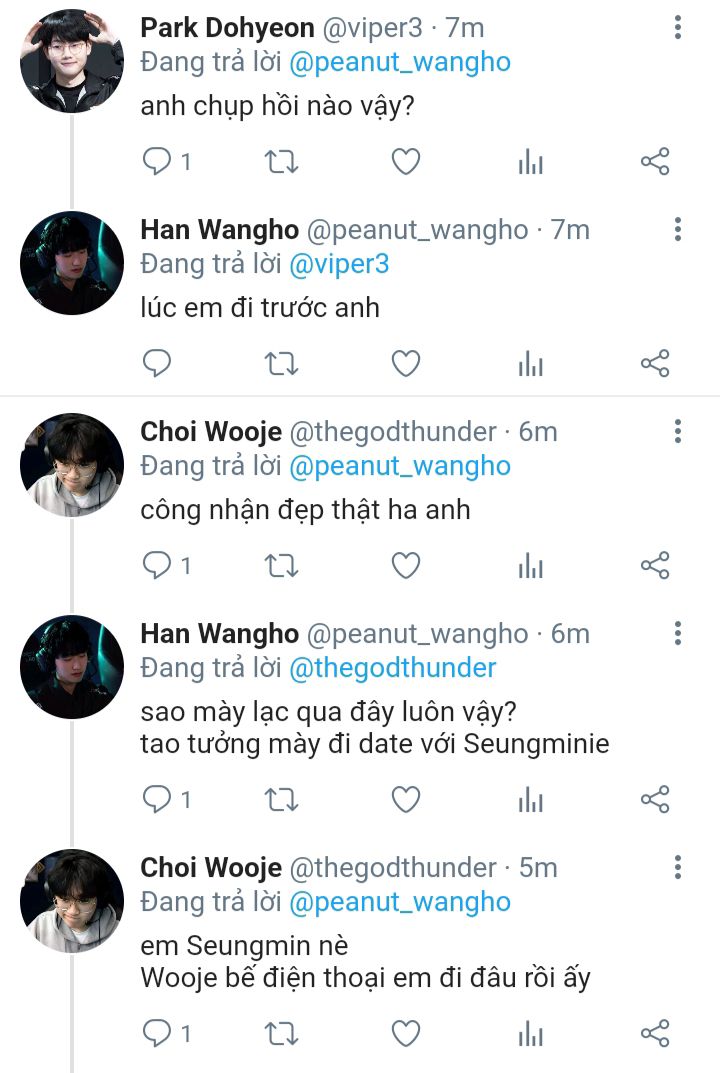Open the @thegodthunder mention link
The width and height of the screenshot is (720, 1073).
(392, 668)
